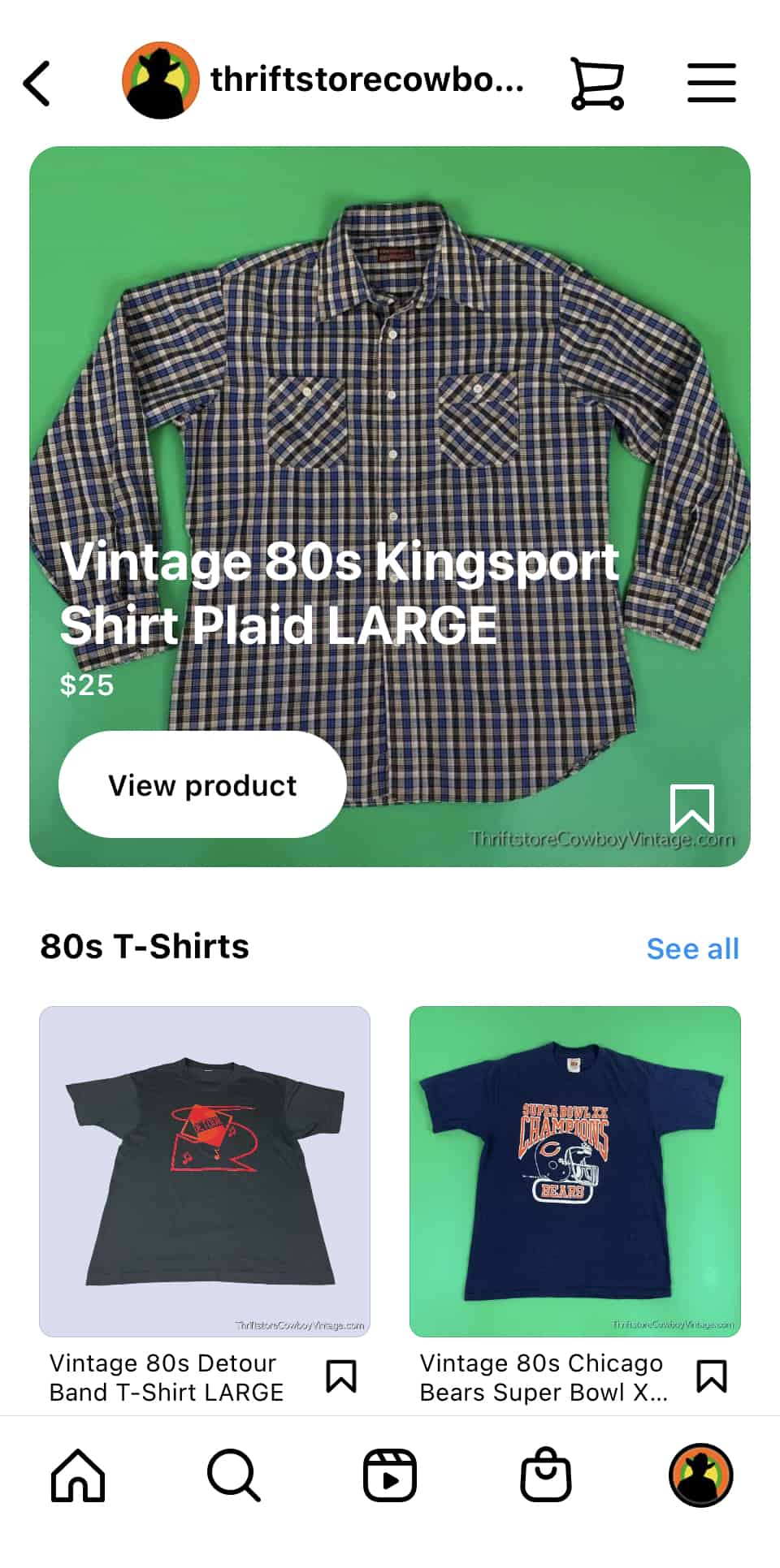Switch to the Profile tab
The image size is (780, 1568).
tap(701, 1475)
